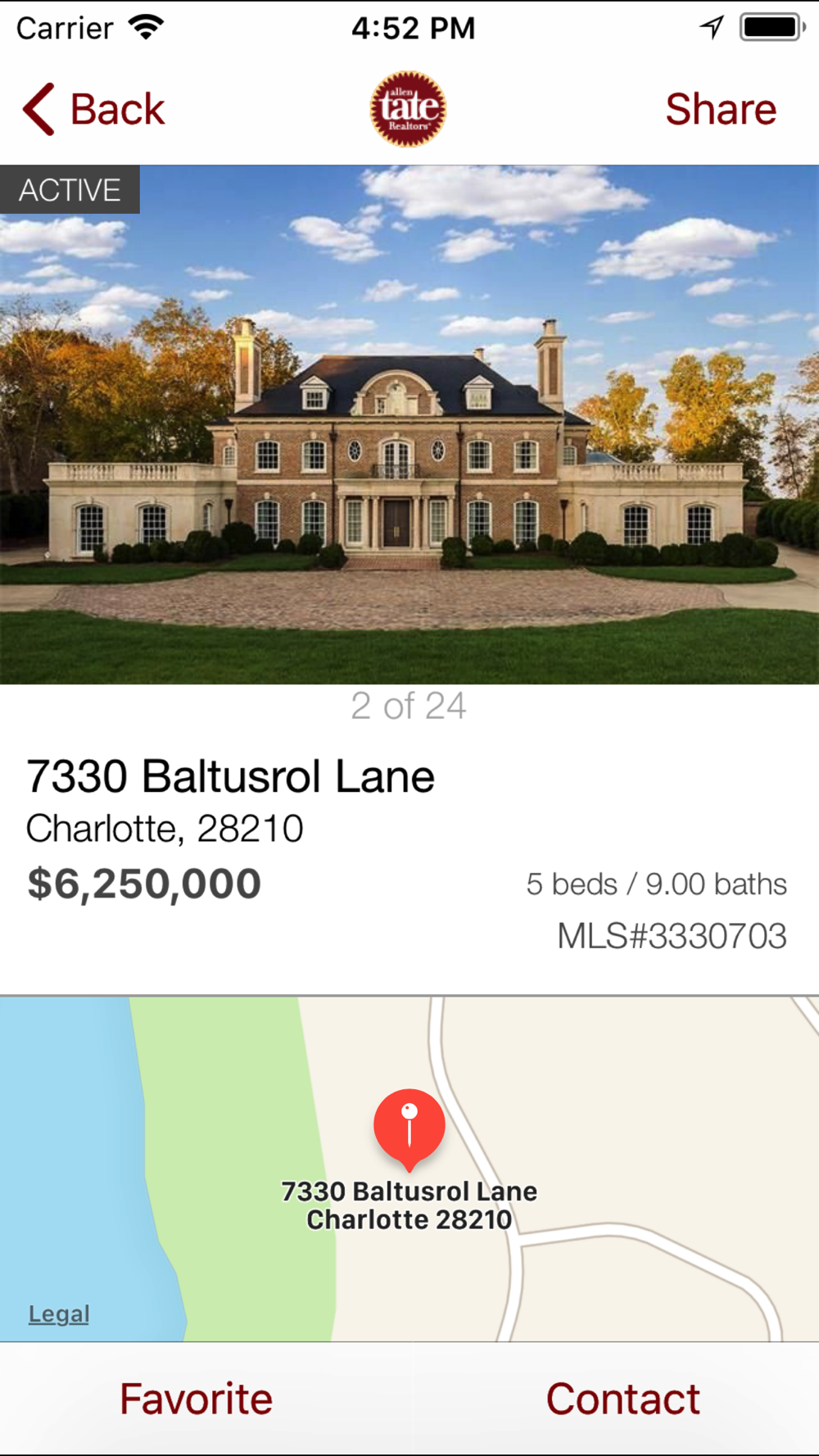Viewport: 819px width, 1456px height.
Task: Add this listing to Favorites
Action: [197, 1399]
